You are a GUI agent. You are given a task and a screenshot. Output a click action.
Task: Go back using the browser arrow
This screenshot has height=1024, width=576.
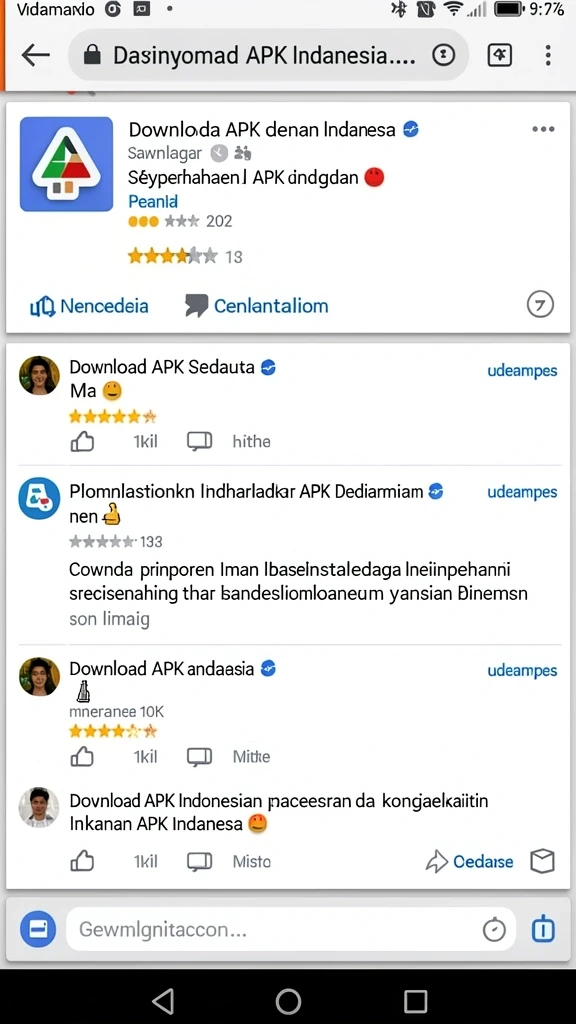(36, 56)
